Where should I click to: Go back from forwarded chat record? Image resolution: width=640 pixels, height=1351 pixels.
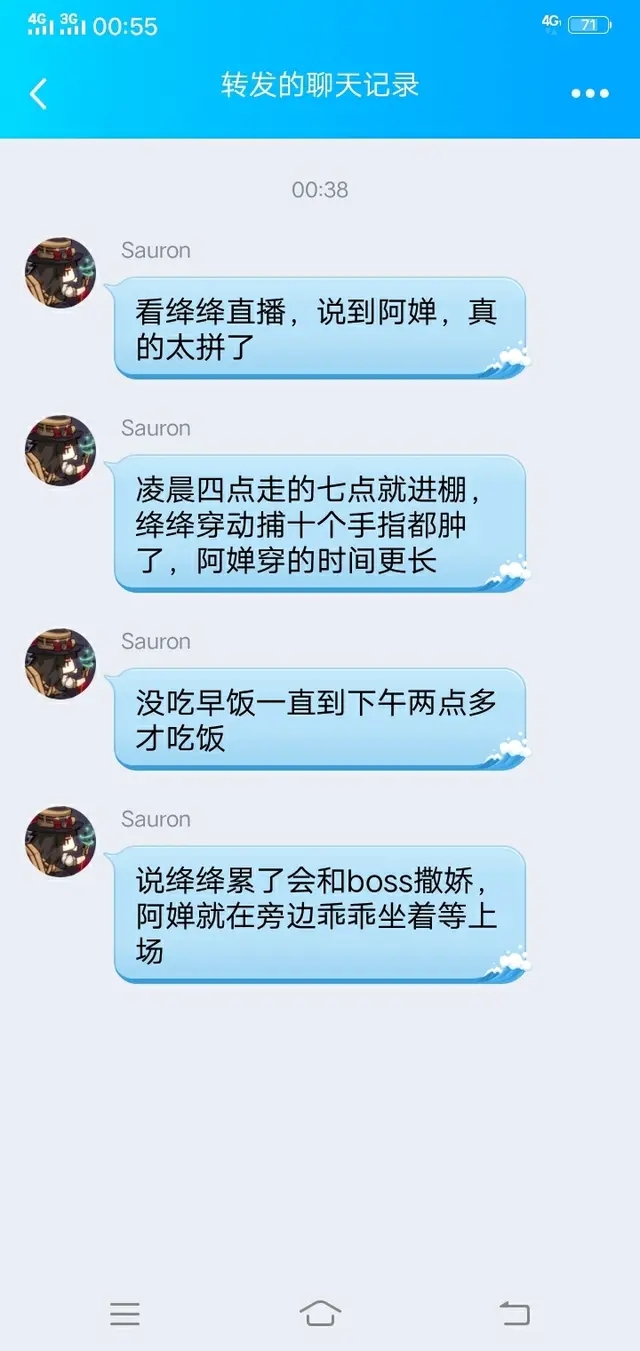coord(38,93)
